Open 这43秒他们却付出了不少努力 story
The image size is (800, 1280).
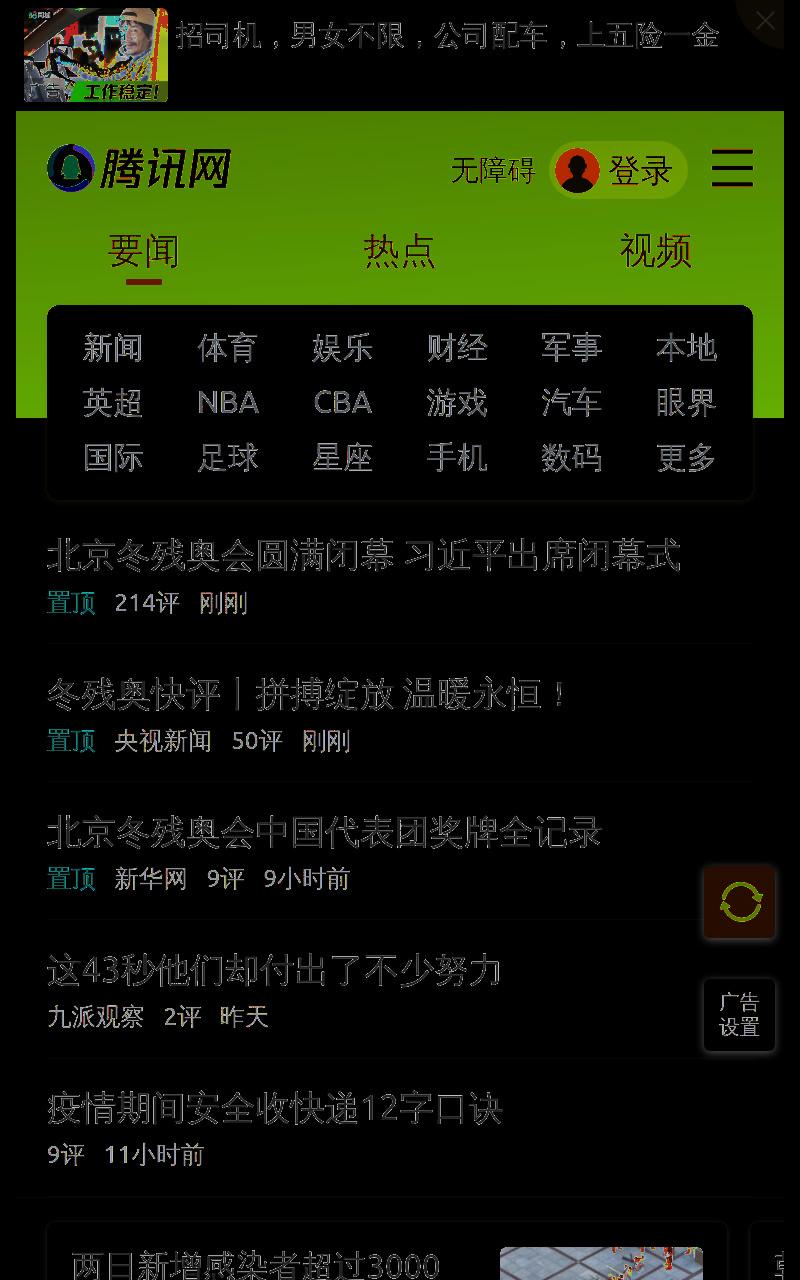[x=274, y=969]
